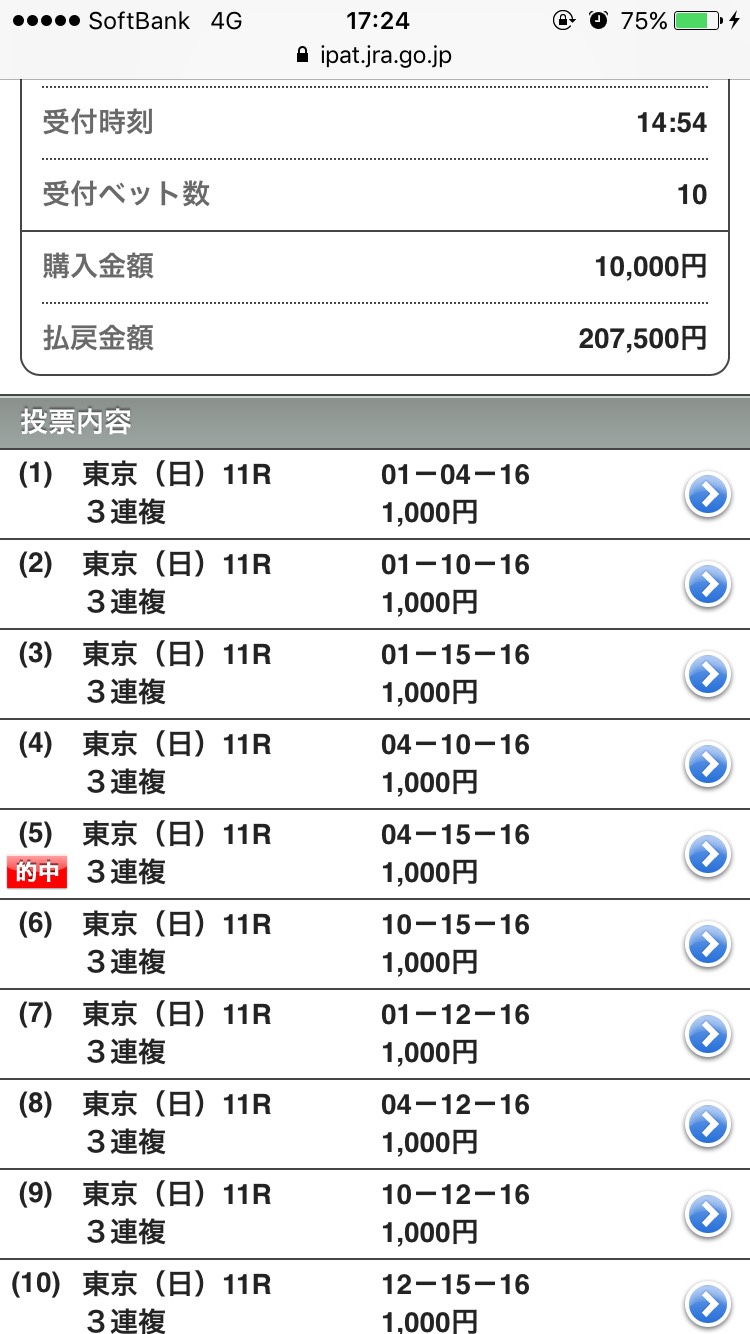This screenshot has width=750, height=1334.
Task: Open bet (8) 04-12-16 details
Action: click(375, 1125)
